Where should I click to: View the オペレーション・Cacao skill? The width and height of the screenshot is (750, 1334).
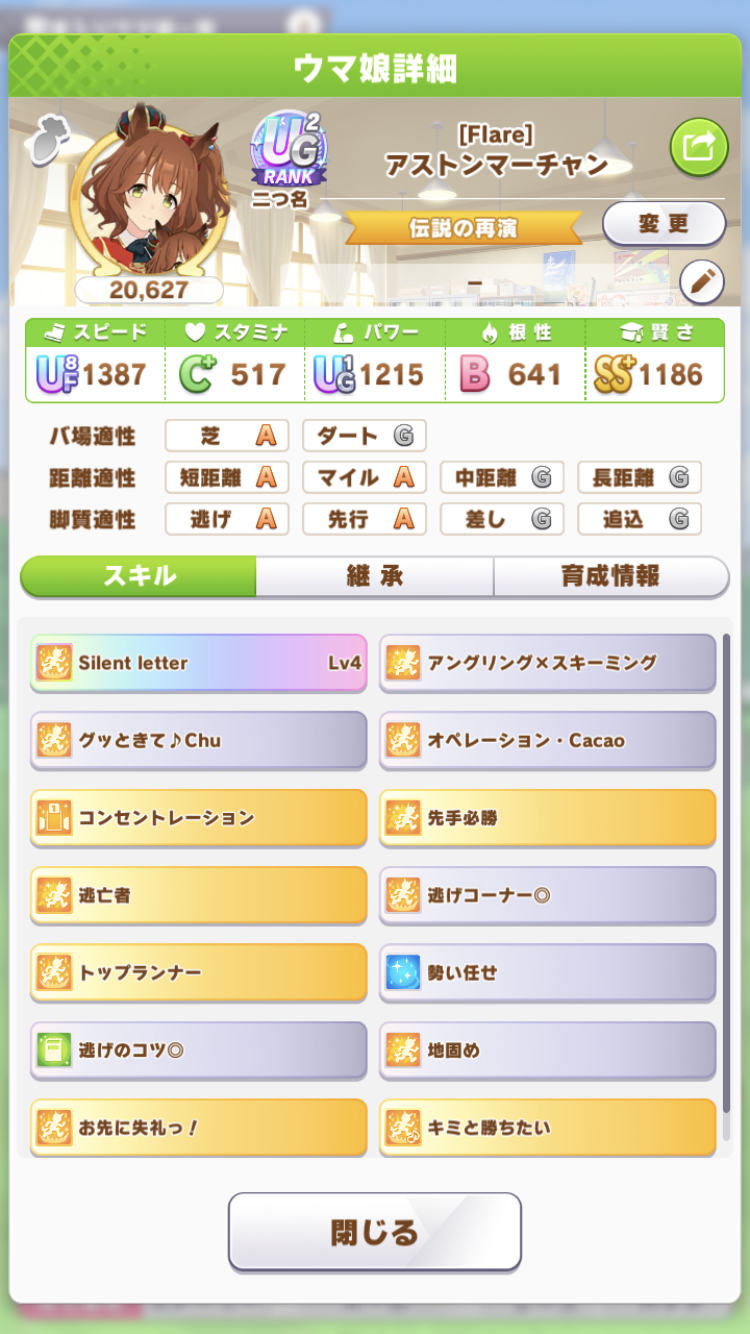(547, 741)
